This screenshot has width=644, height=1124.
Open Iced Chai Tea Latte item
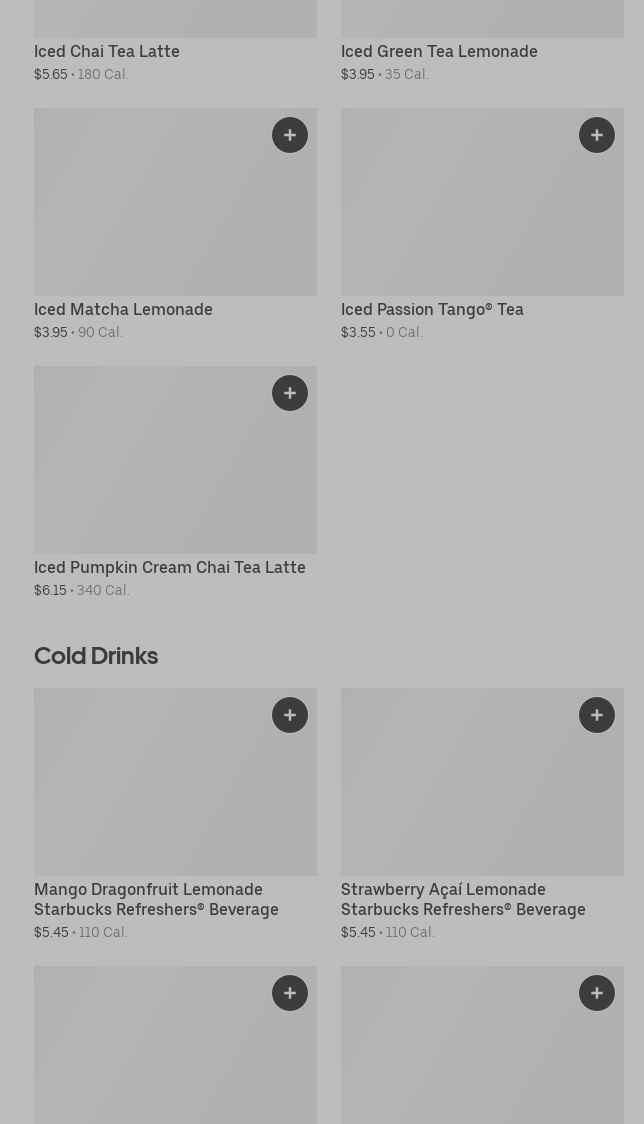coord(107,51)
